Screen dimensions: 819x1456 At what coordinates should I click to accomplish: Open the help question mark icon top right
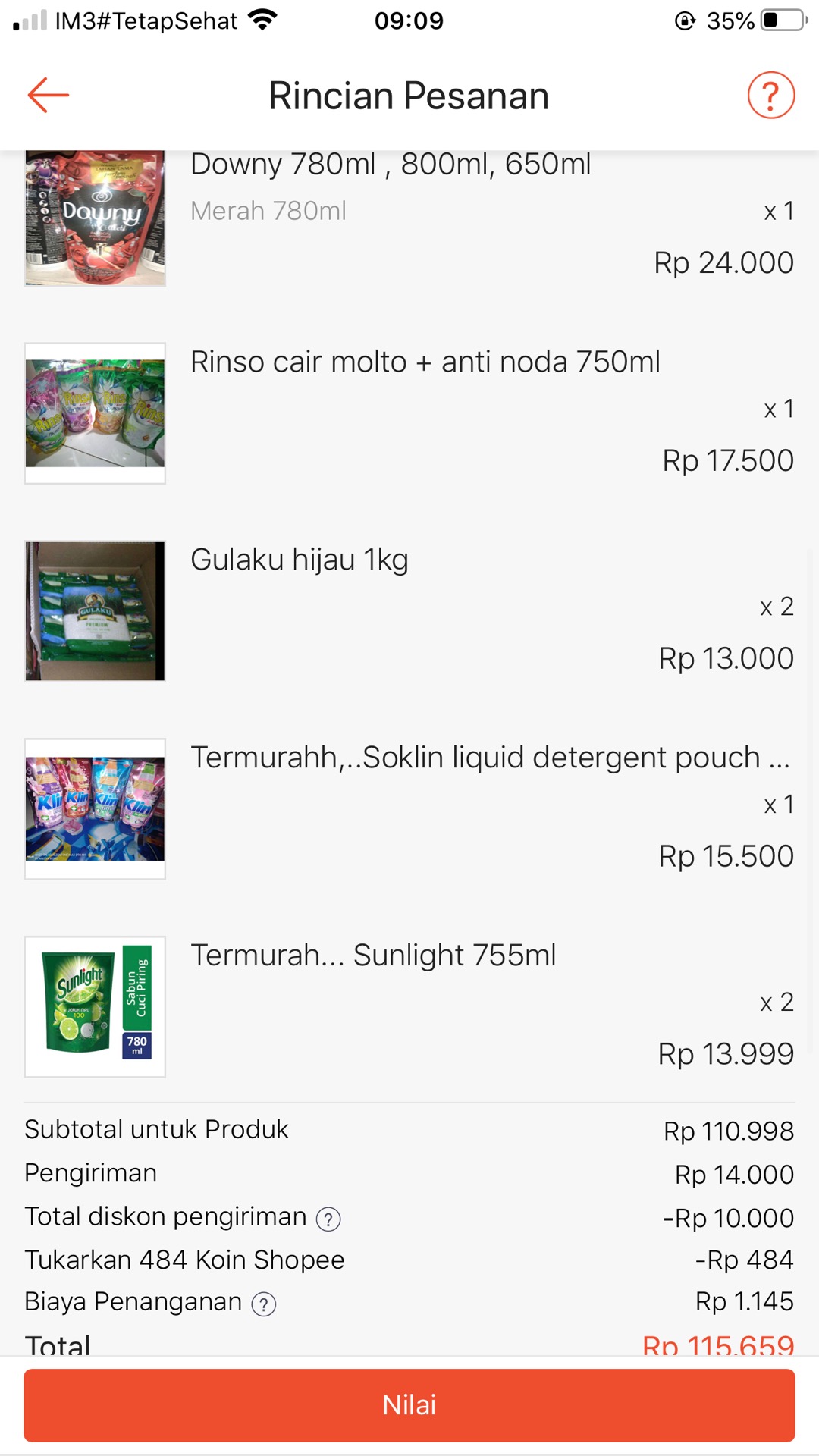[x=771, y=95]
